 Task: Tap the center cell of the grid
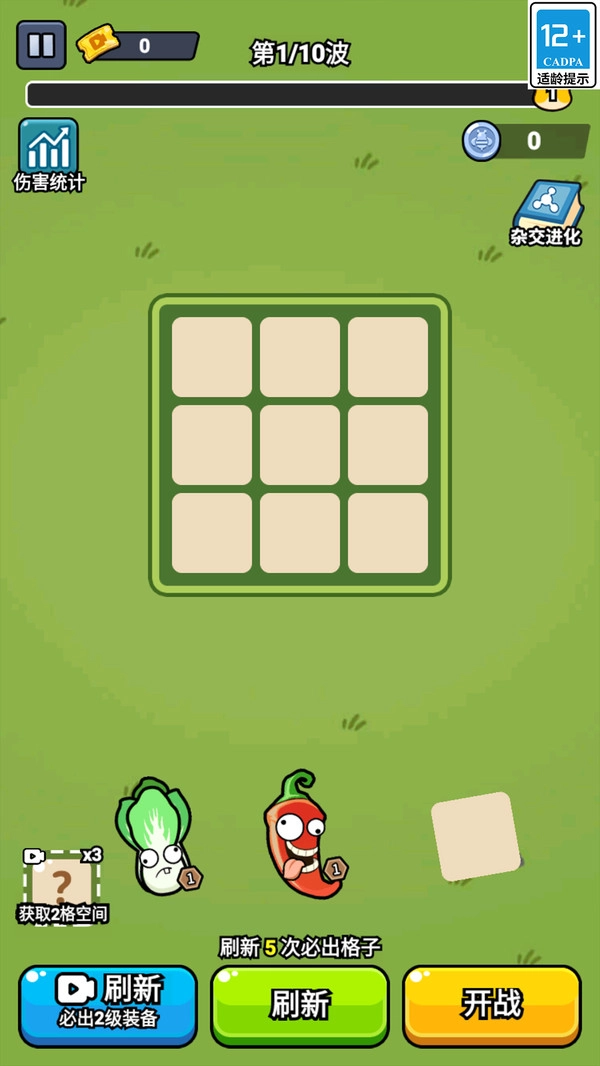pos(300,445)
